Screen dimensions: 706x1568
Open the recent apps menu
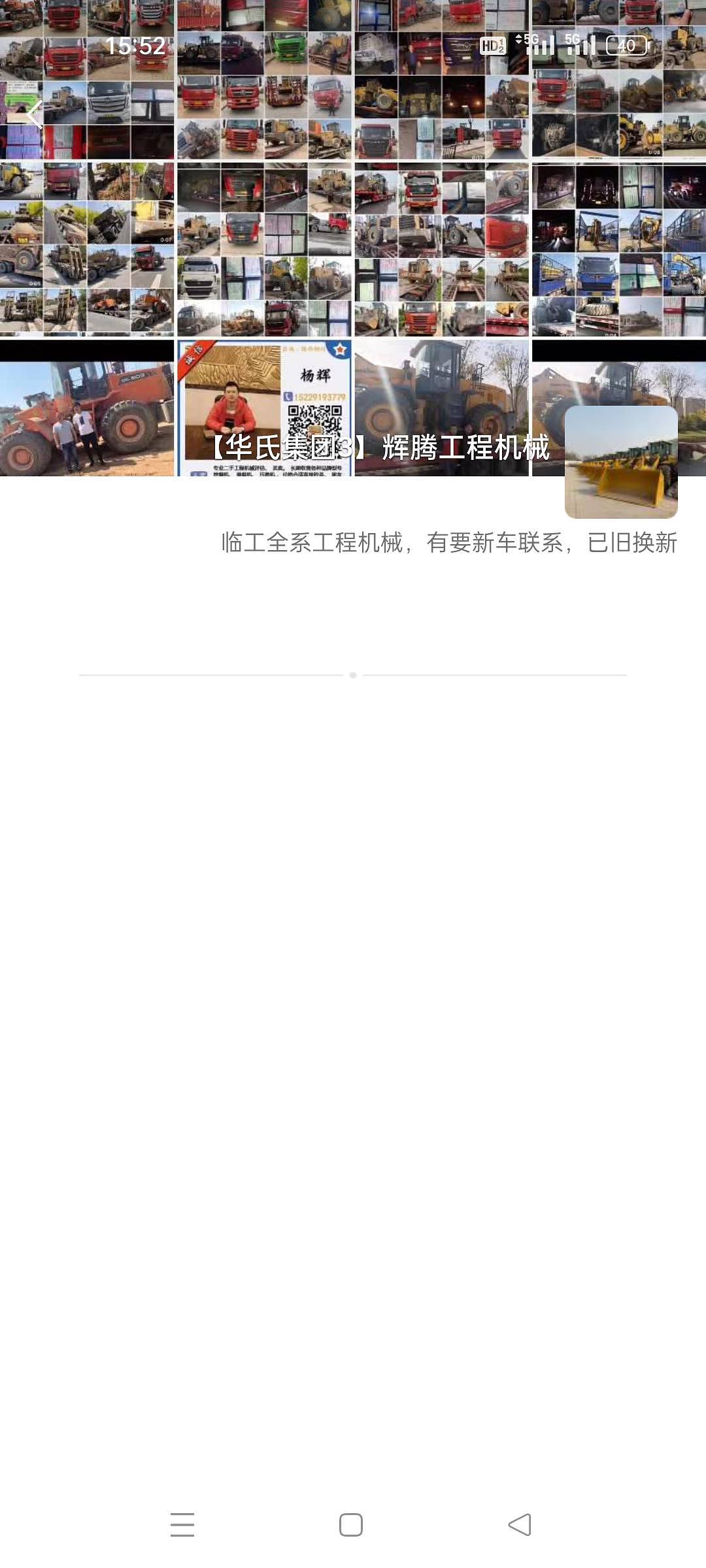pyautogui.click(x=182, y=1525)
